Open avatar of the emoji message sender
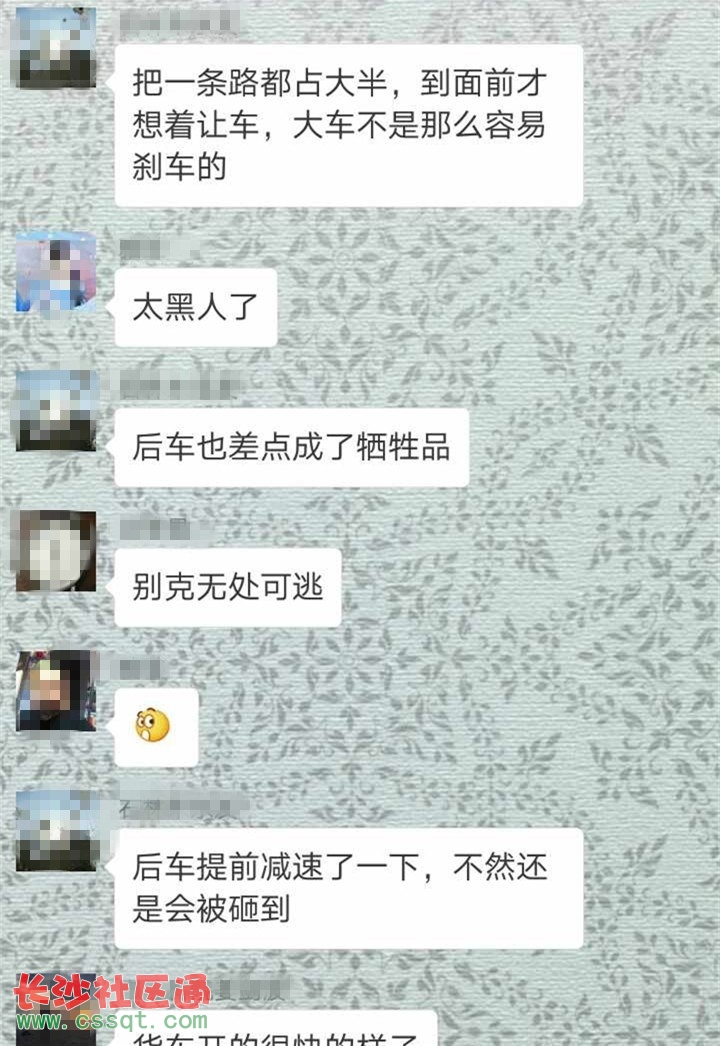This screenshot has width=720, height=1046. click(x=56, y=691)
